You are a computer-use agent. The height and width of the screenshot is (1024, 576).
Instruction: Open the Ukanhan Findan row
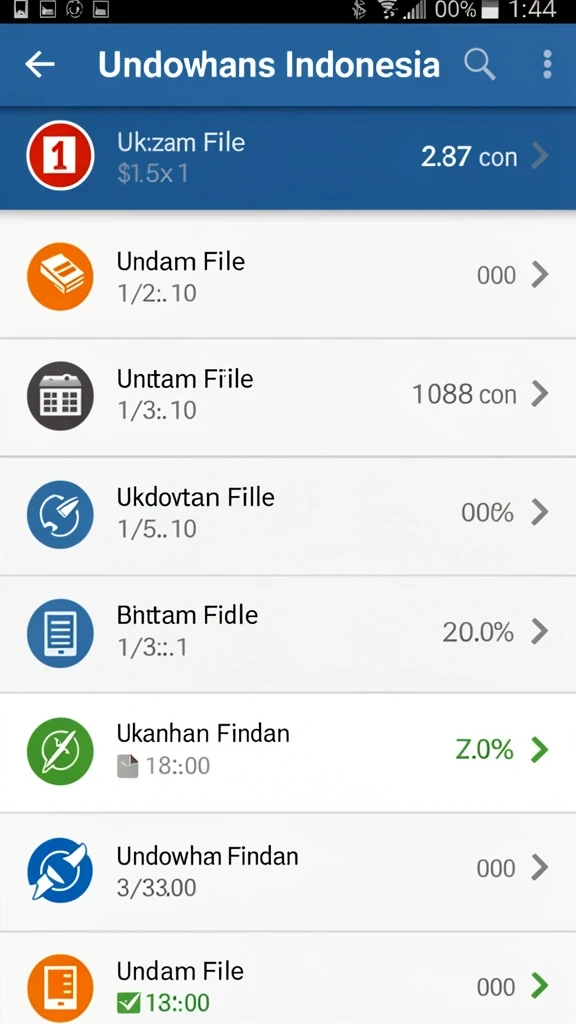(x=288, y=752)
